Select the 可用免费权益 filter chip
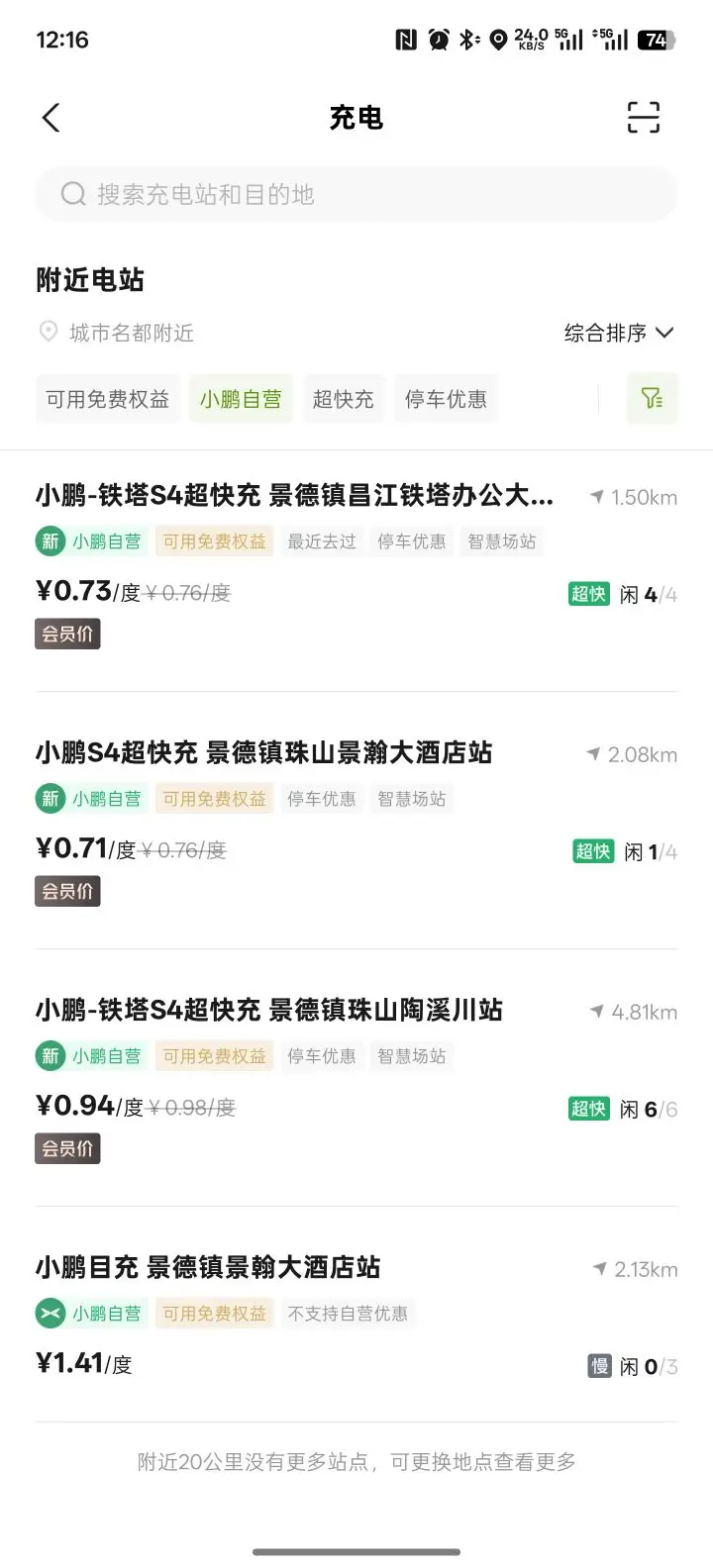Screen dimensions: 713x1568 [108, 399]
